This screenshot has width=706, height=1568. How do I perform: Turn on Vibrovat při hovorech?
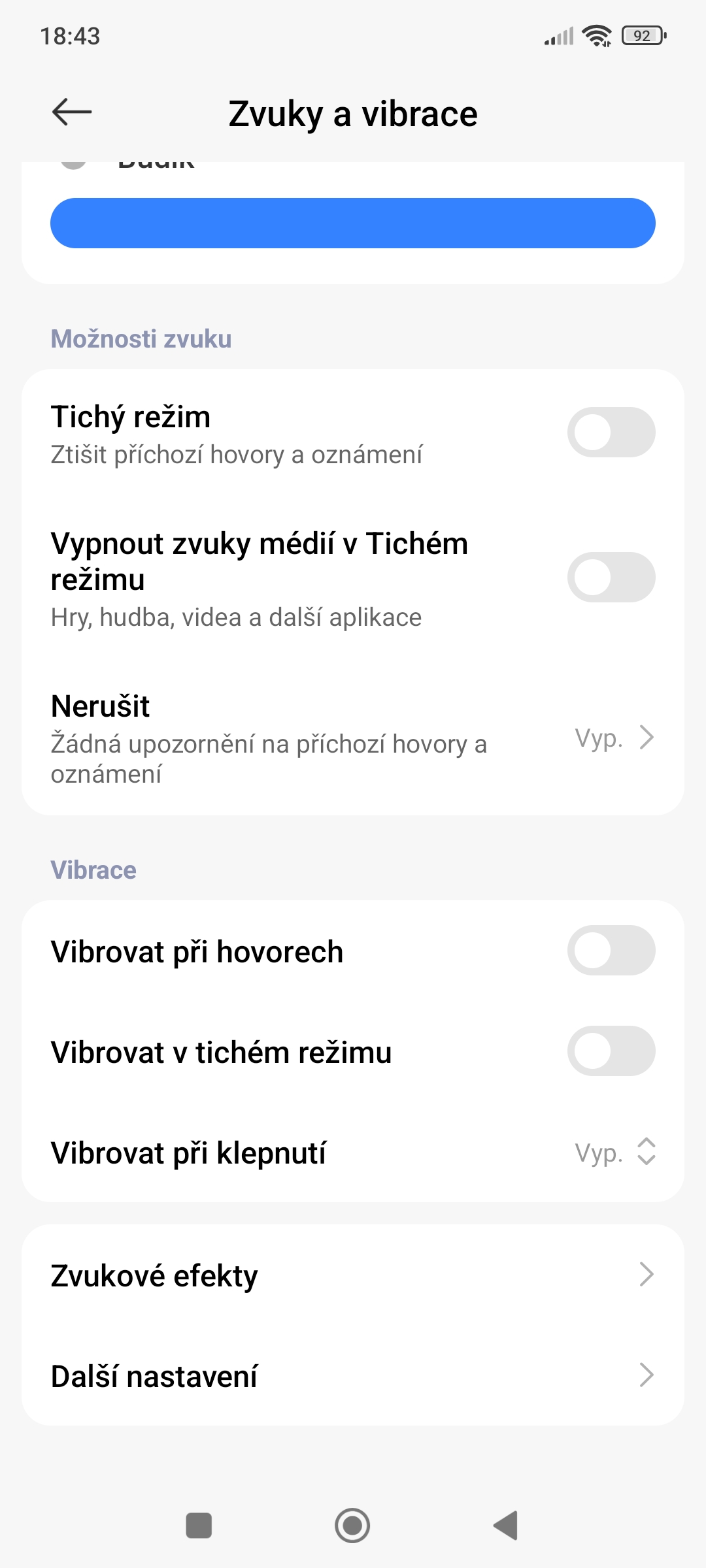pos(611,951)
